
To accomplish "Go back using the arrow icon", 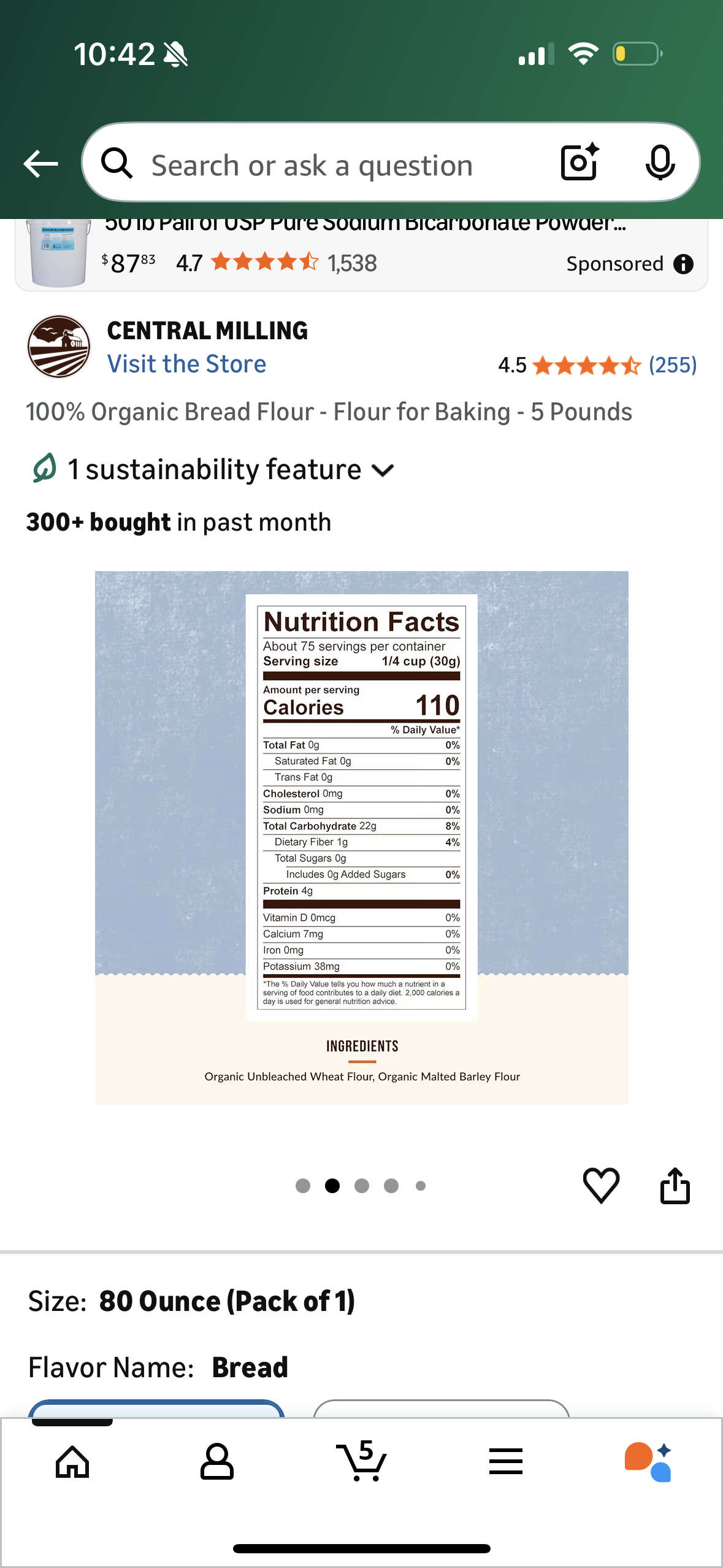I will (x=40, y=164).
